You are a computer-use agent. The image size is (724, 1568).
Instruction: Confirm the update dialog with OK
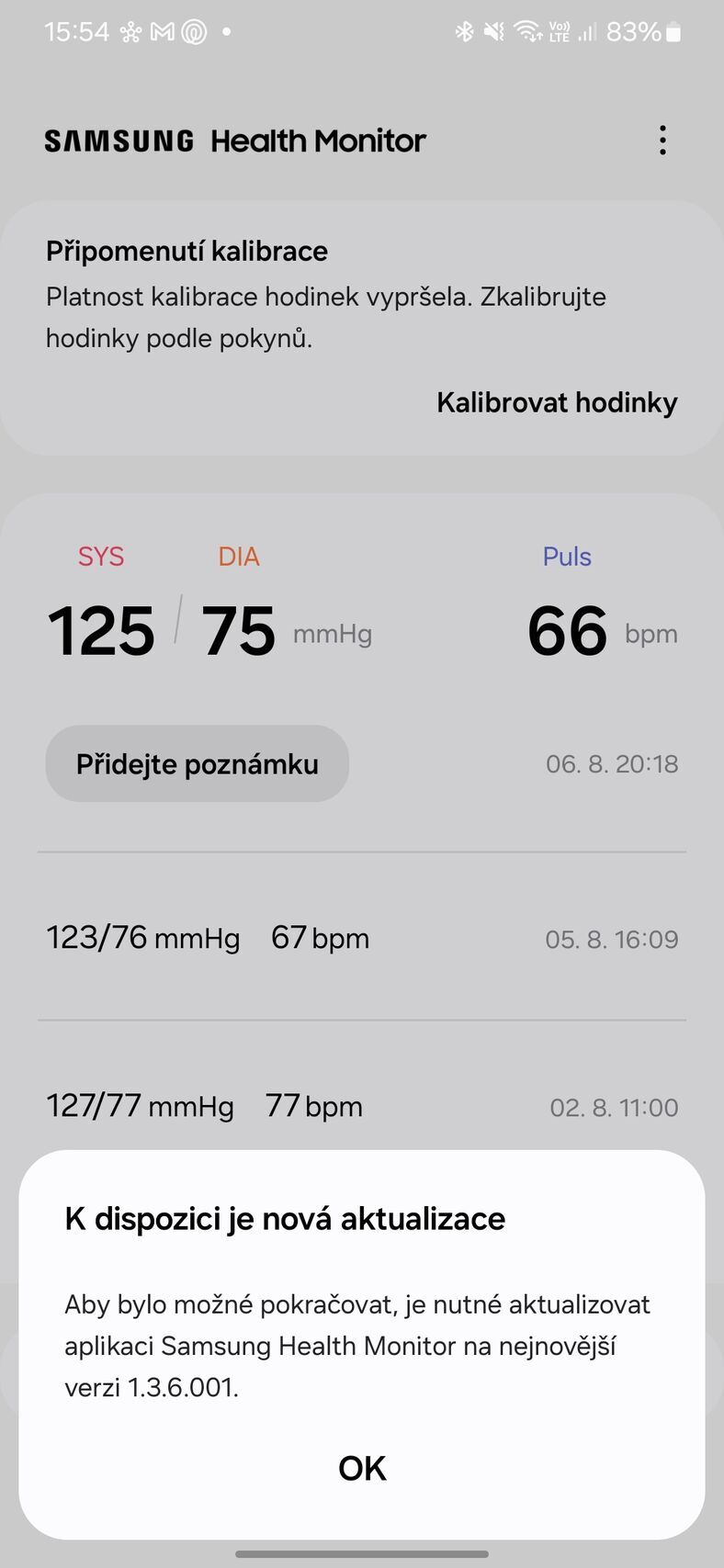pos(362,1467)
